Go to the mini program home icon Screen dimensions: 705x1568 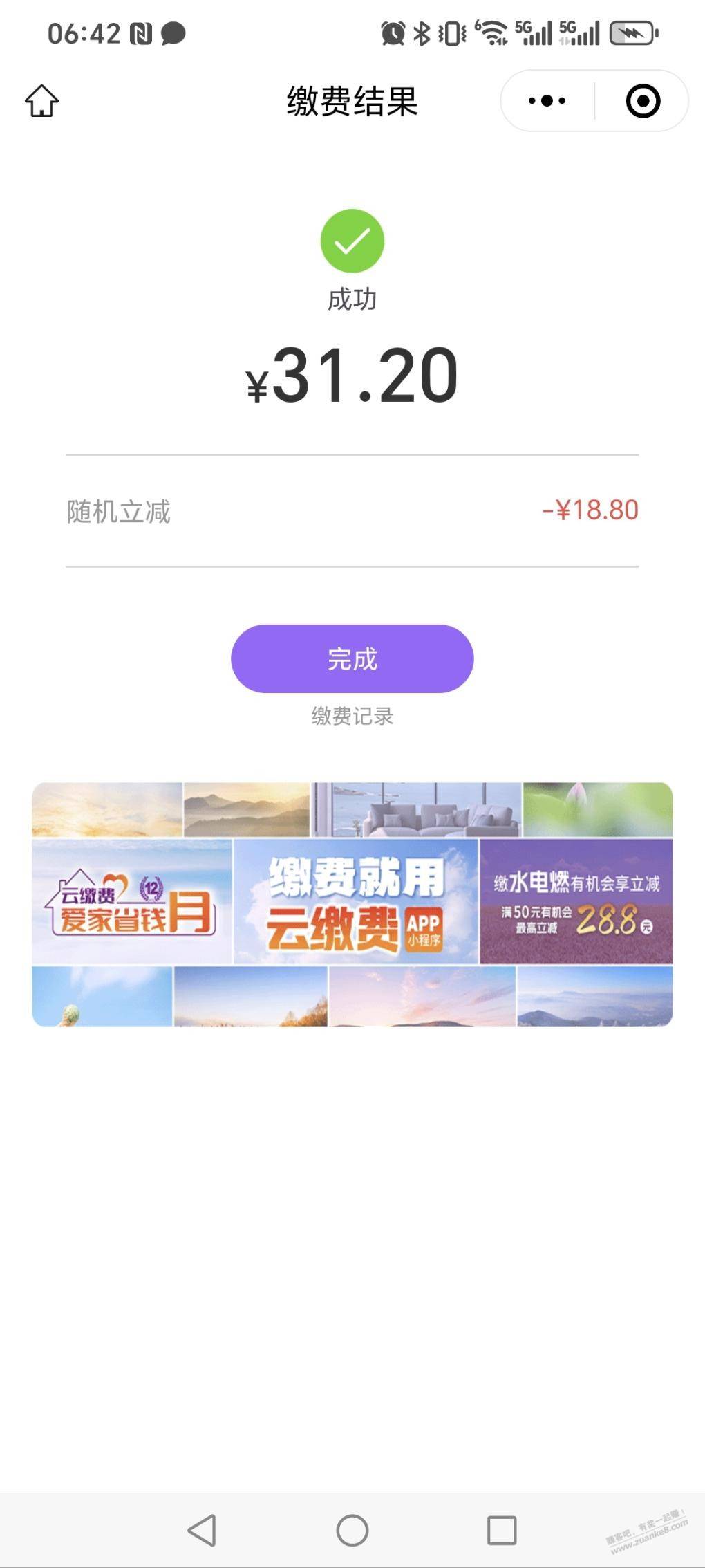41,101
